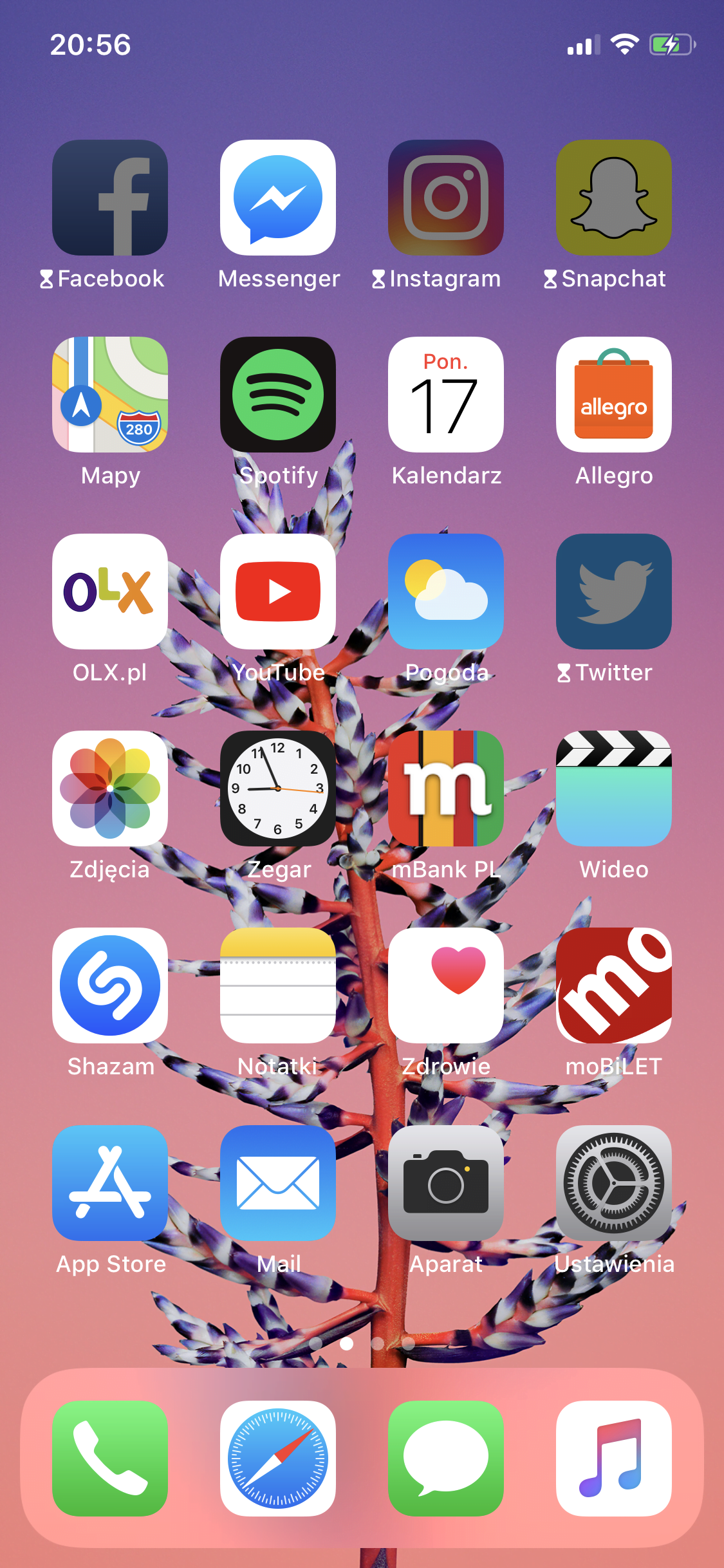Launch YouTube

click(x=278, y=592)
